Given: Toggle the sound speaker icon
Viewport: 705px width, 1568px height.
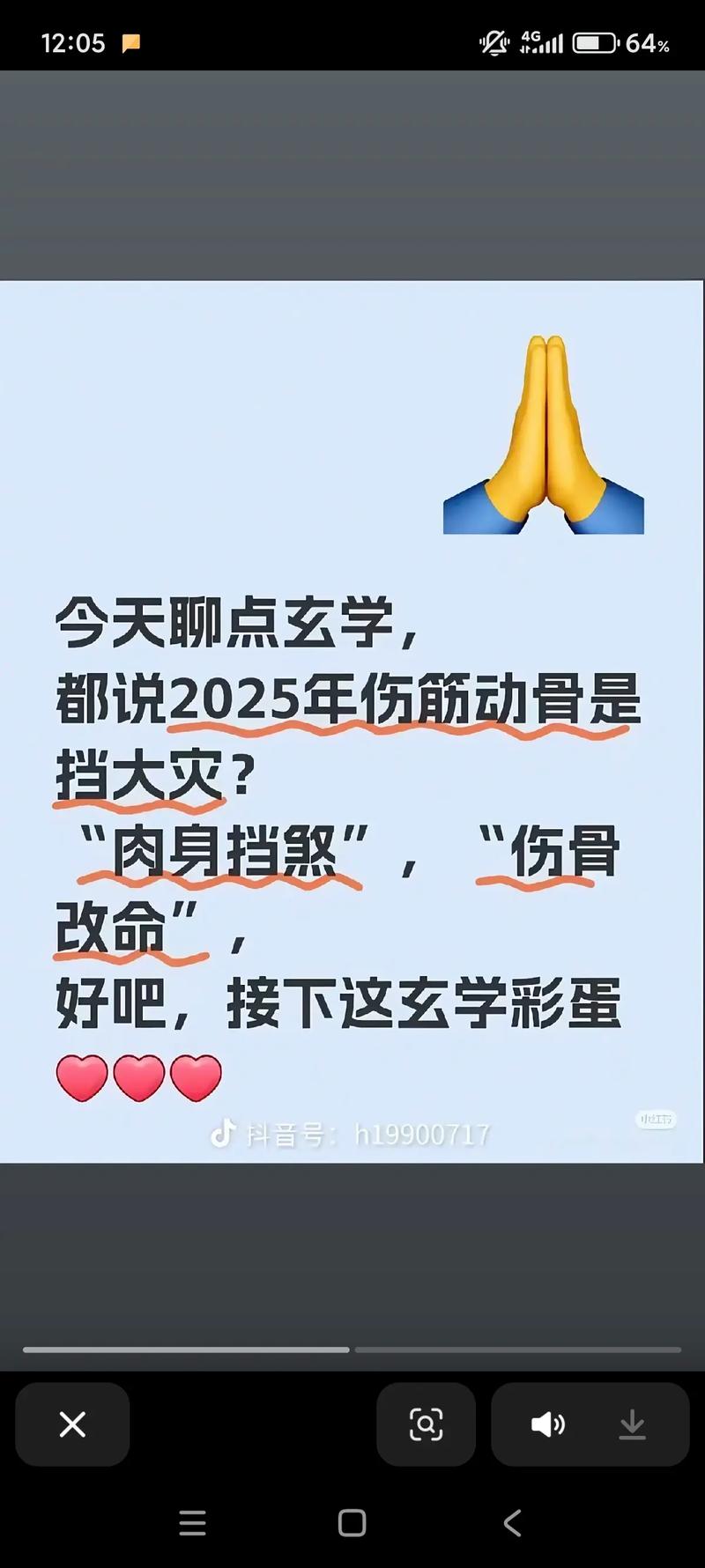Looking at the screenshot, I should (x=547, y=1424).
